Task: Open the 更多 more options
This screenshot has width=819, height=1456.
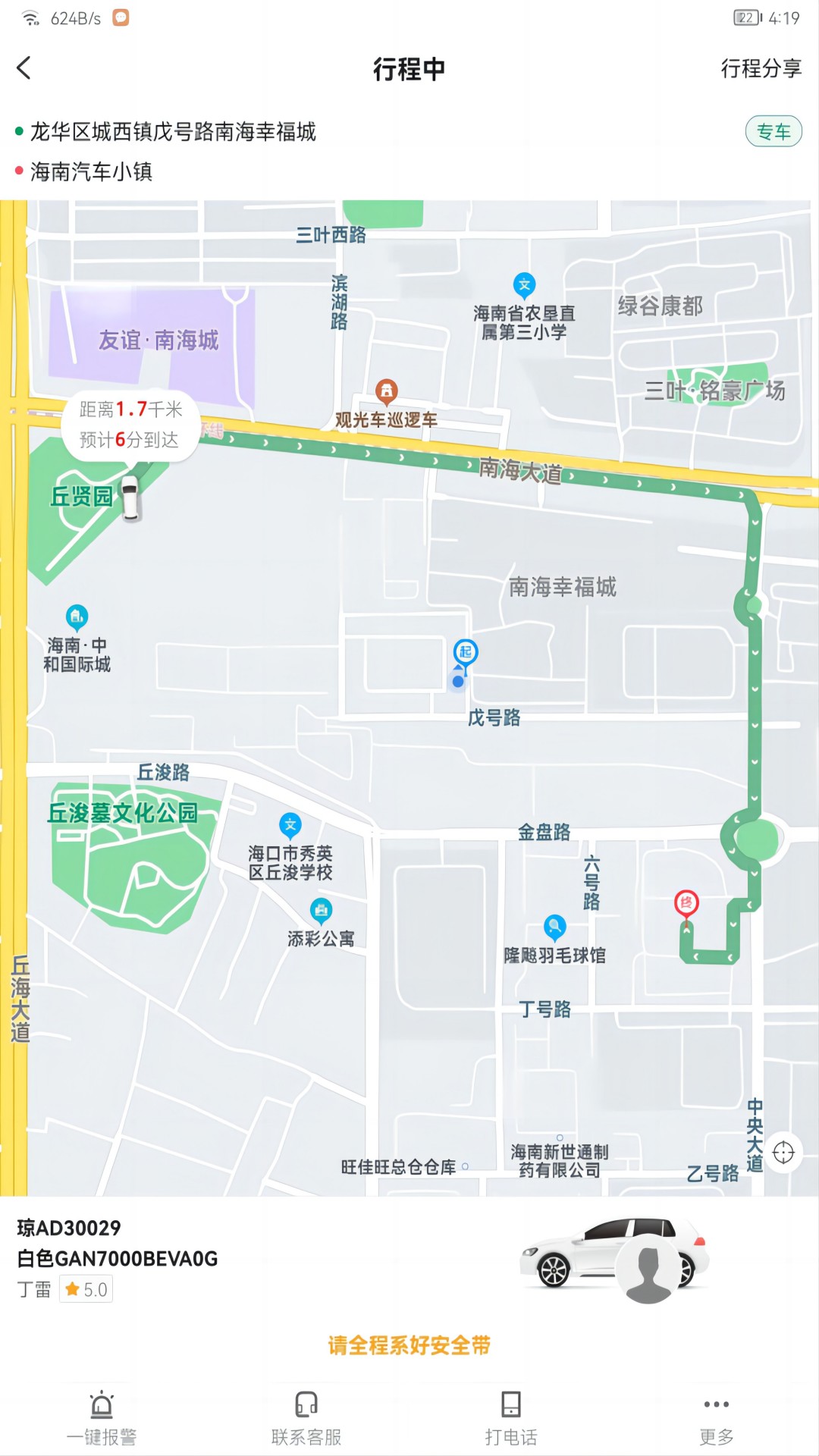Action: coord(717,1418)
